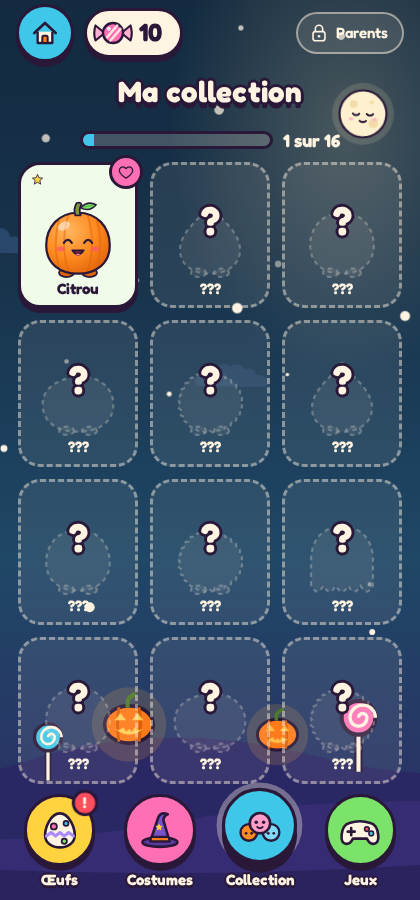Tap the sleeping moon
Screen dimensions: 420x900
[363, 114]
